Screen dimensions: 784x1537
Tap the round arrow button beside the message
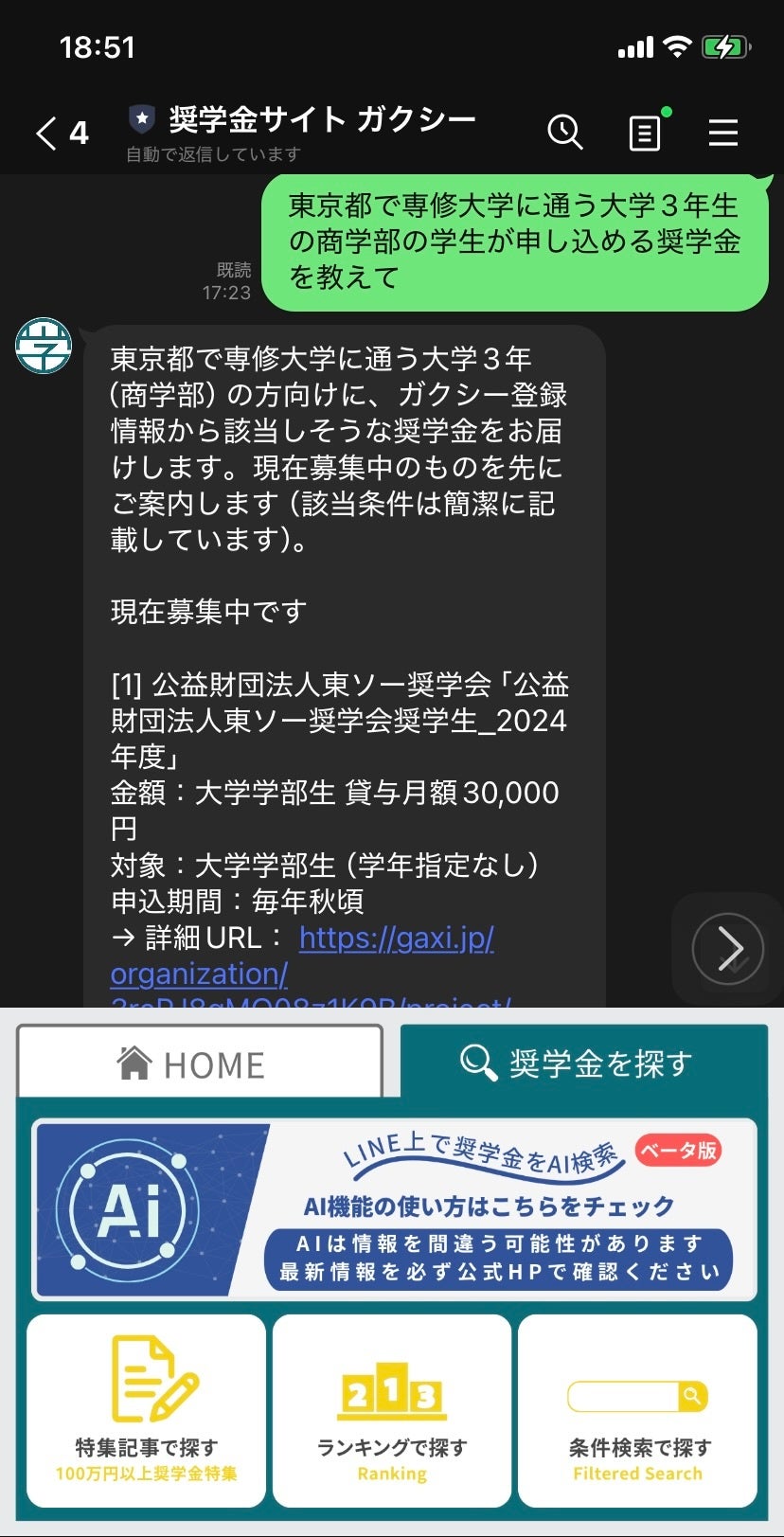coord(727,948)
